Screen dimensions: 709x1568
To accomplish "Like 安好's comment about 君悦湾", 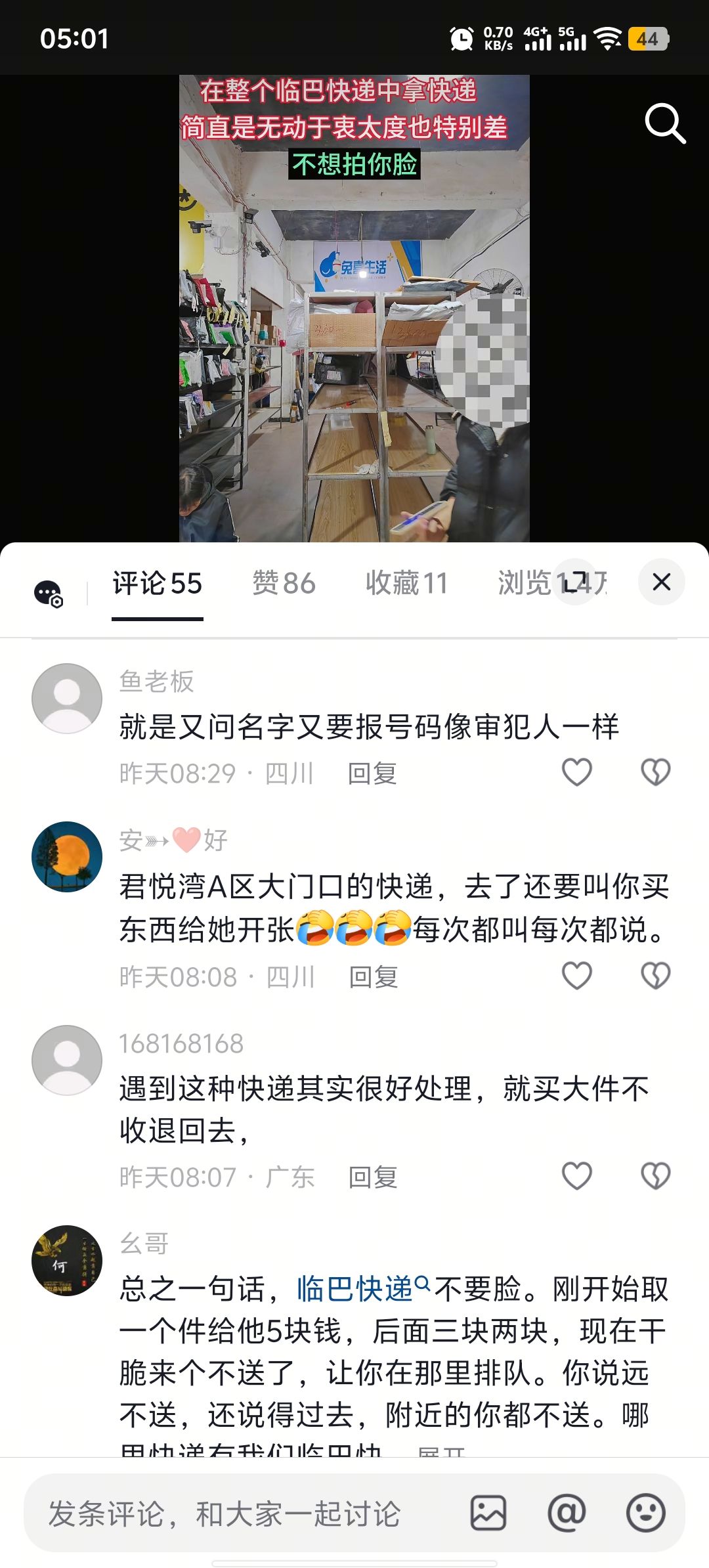I will point(577,976).
